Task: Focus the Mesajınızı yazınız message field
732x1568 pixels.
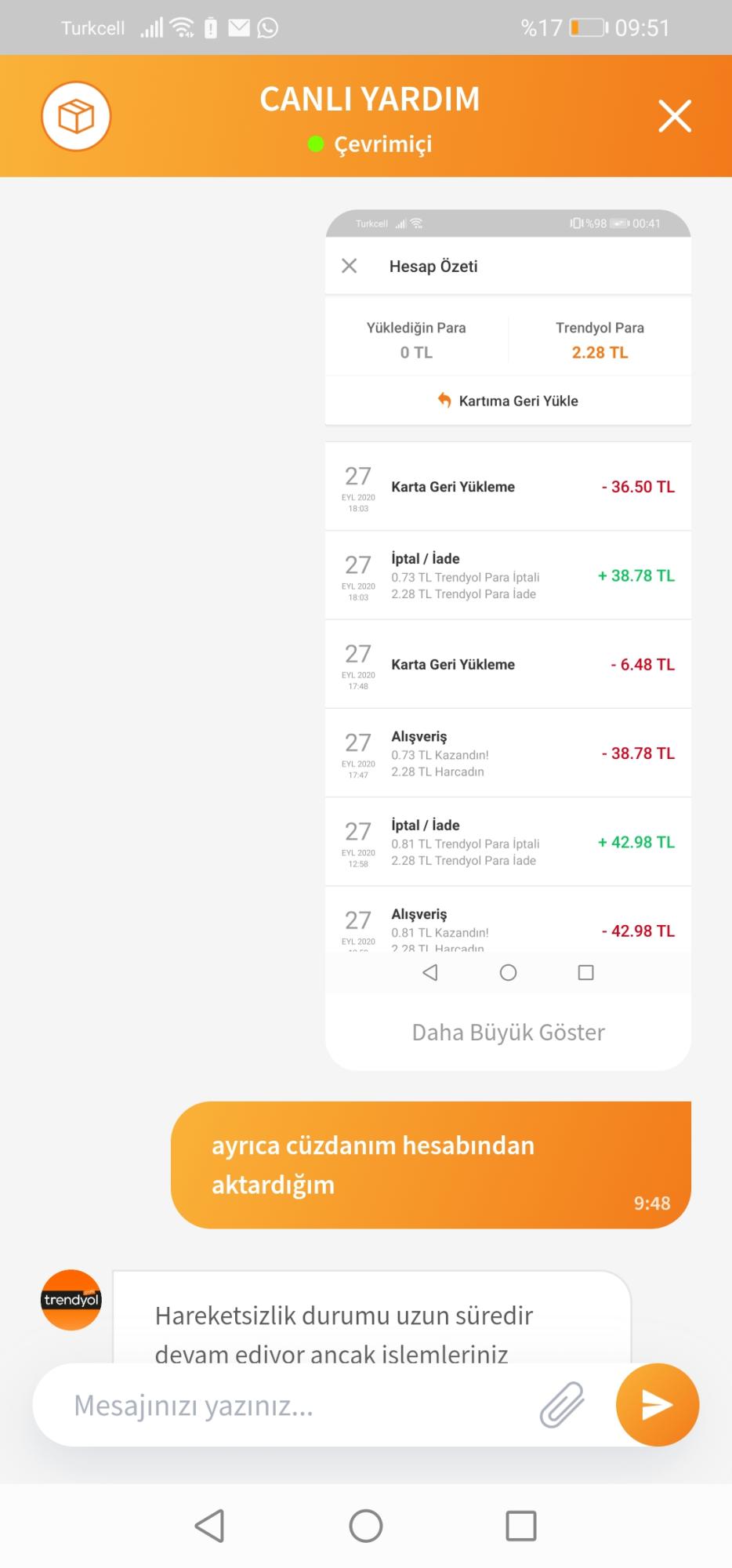Action: (298, 1405)
